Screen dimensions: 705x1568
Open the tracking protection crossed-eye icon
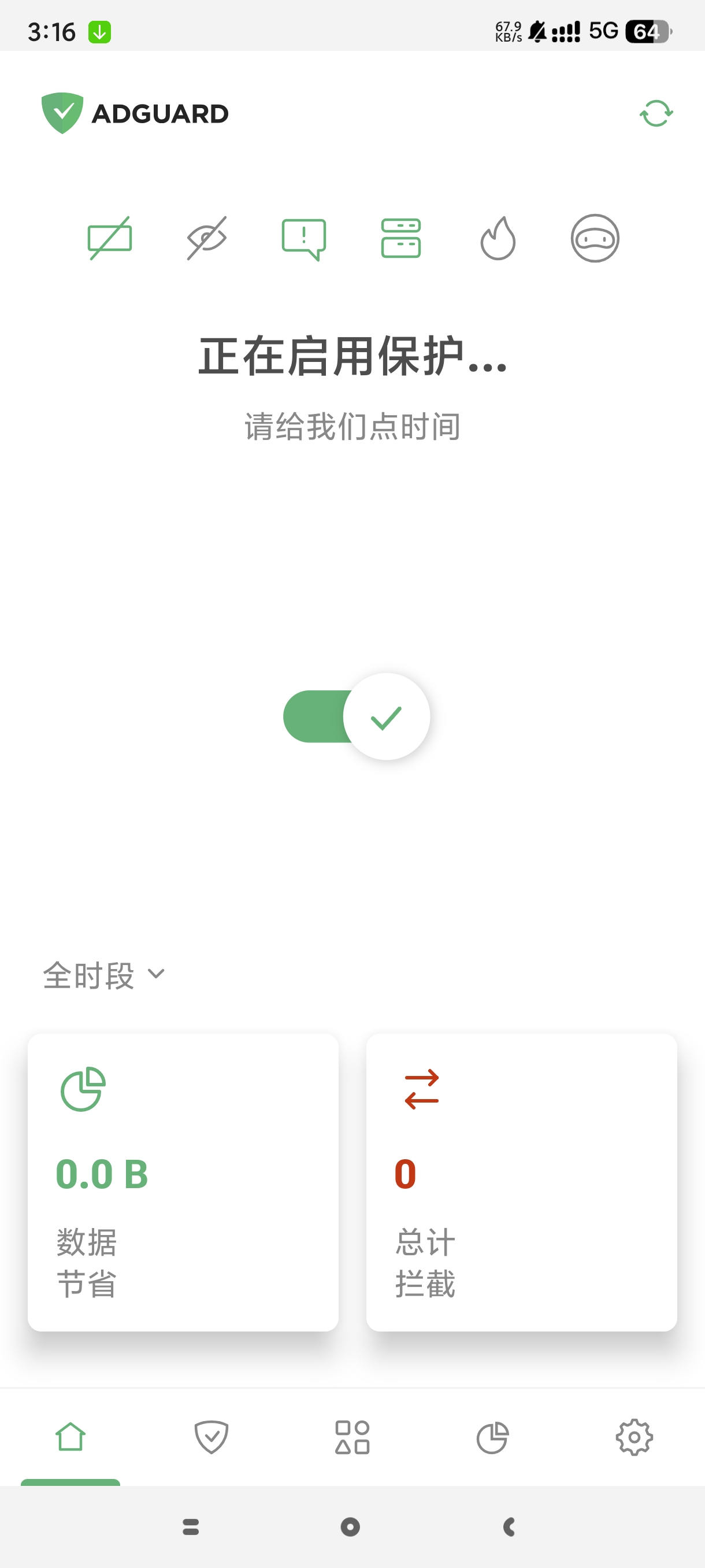207,238
